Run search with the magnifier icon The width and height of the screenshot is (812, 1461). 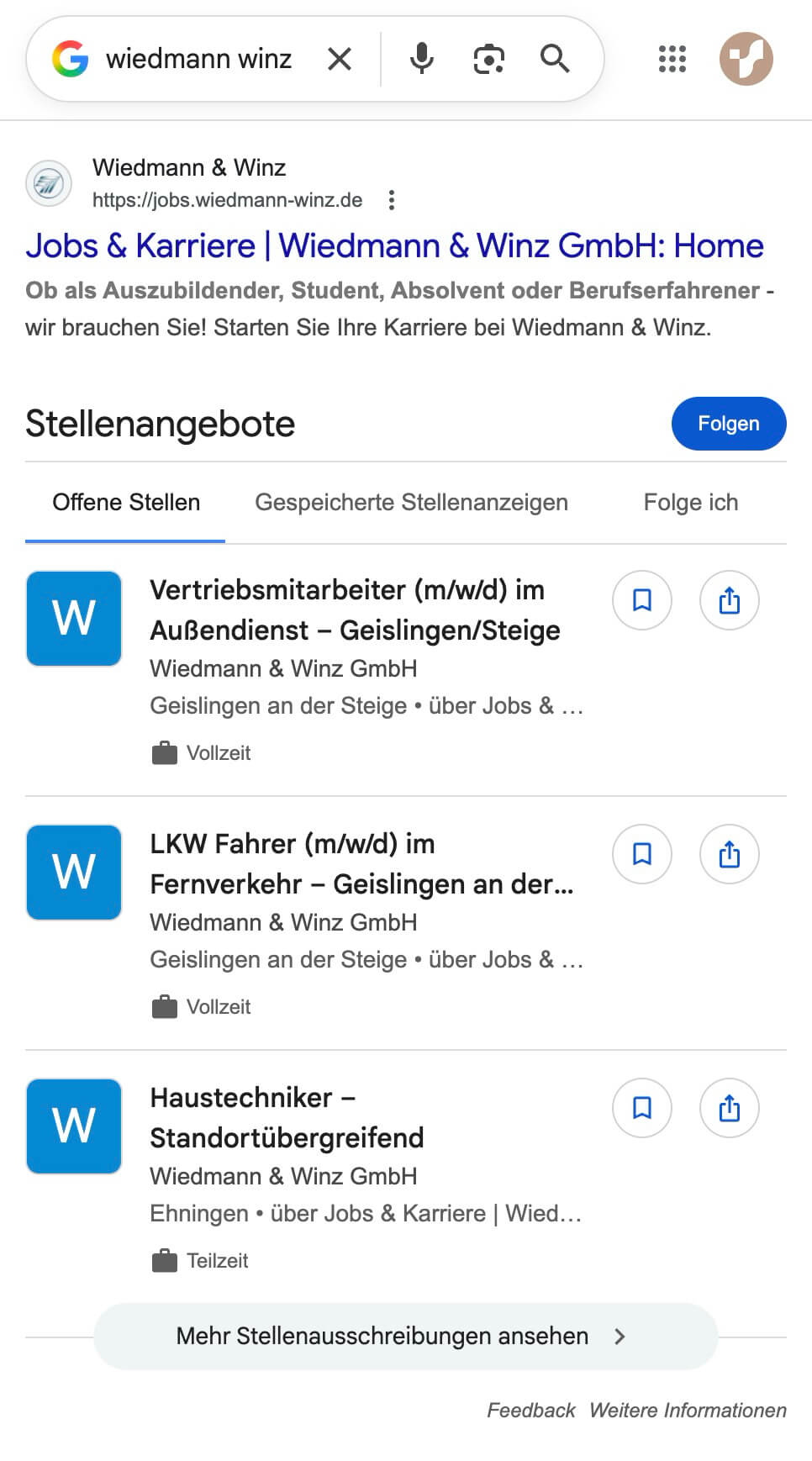pyautogui.click(x=555, y=59)
